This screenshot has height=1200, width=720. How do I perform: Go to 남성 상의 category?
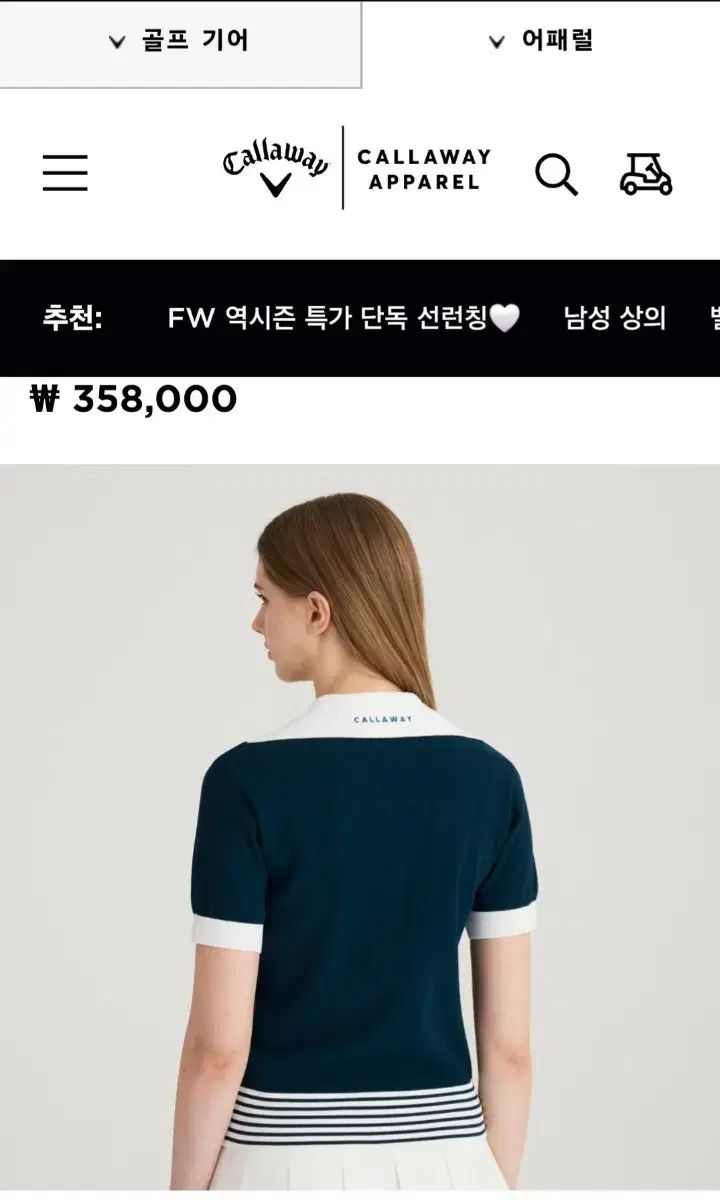point(614,318)
